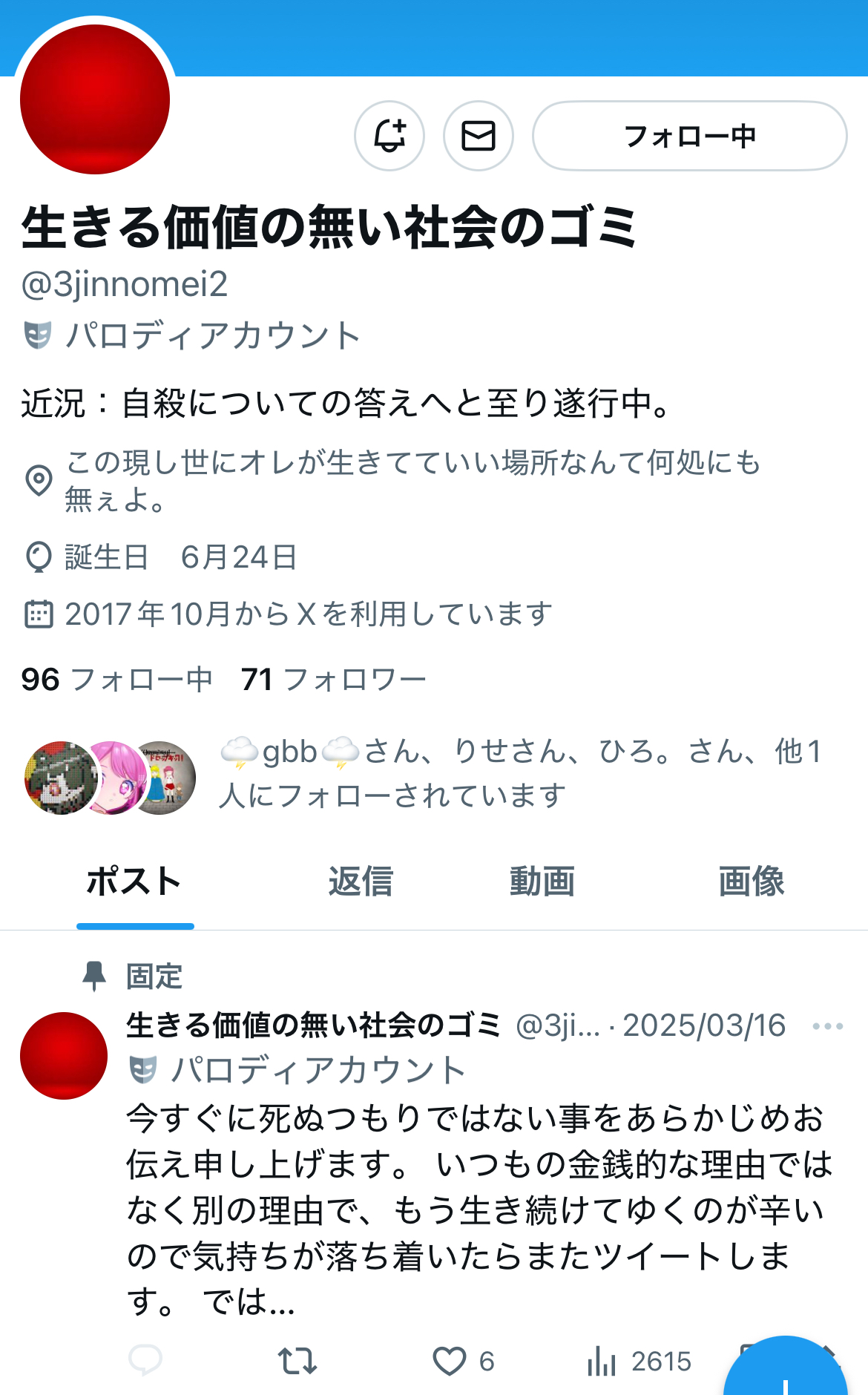Screen dimensions: 868x1395
Task: Turn on post notifications with the bell icon
Action: click(389, 136)
